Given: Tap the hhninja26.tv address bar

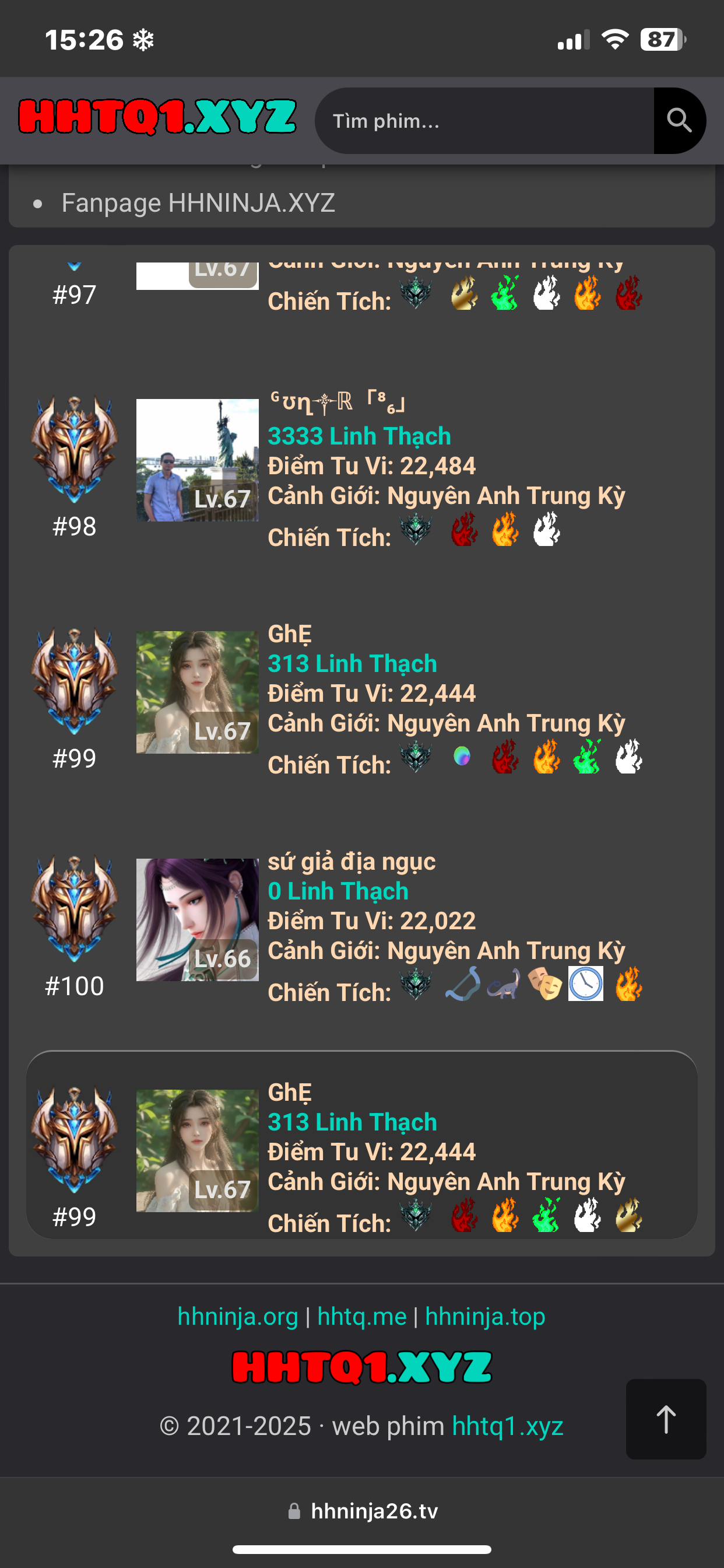Looking at the screenshot, I should click(x=363, y=1511).
